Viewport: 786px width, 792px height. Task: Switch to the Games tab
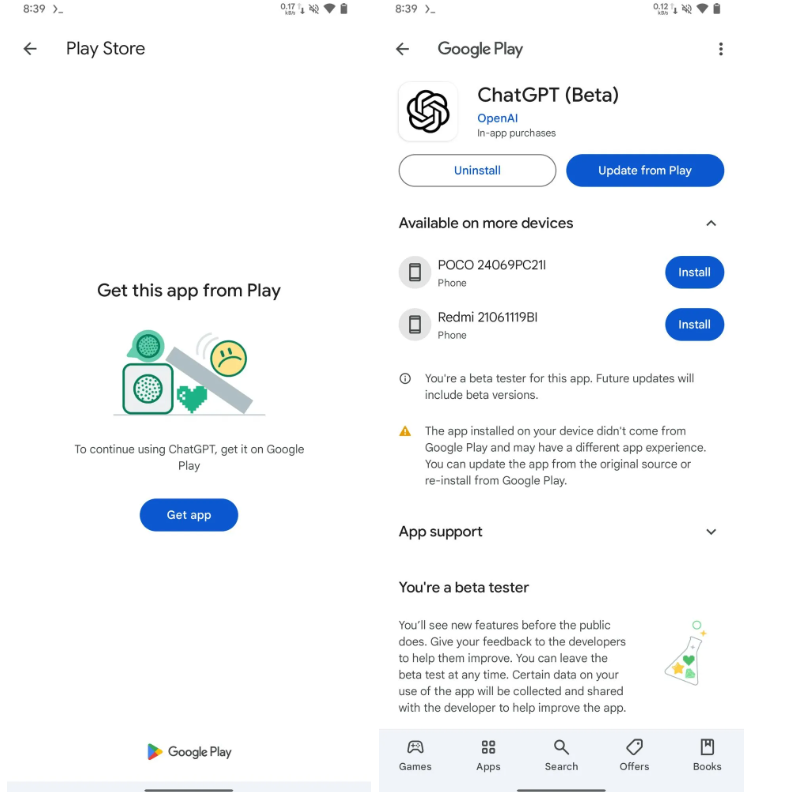pos(415,754)
